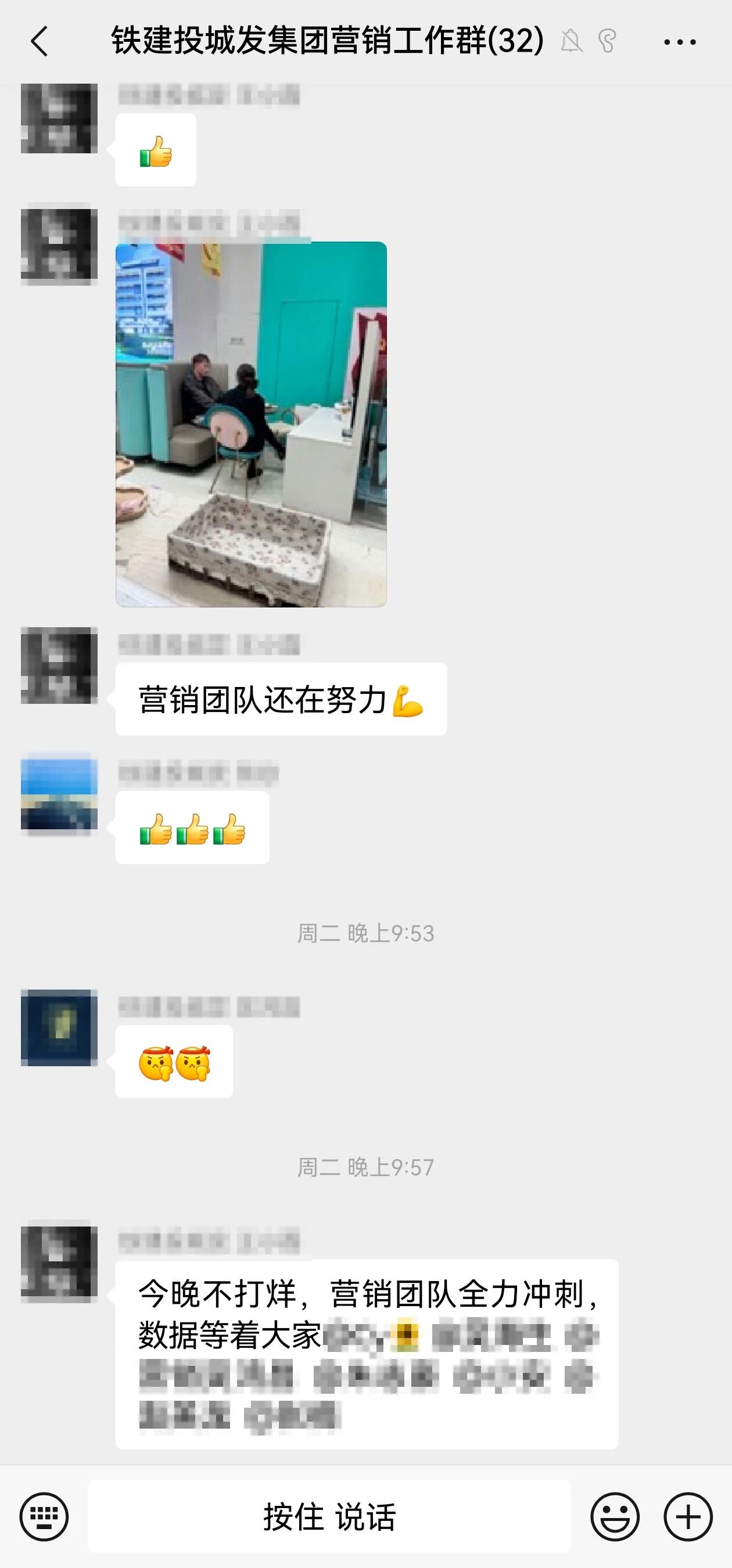This screenshot has height=1568, width=732.
Task: Switch to keyboard text input
Action: pyautogui.click(x=44, y=1516)
